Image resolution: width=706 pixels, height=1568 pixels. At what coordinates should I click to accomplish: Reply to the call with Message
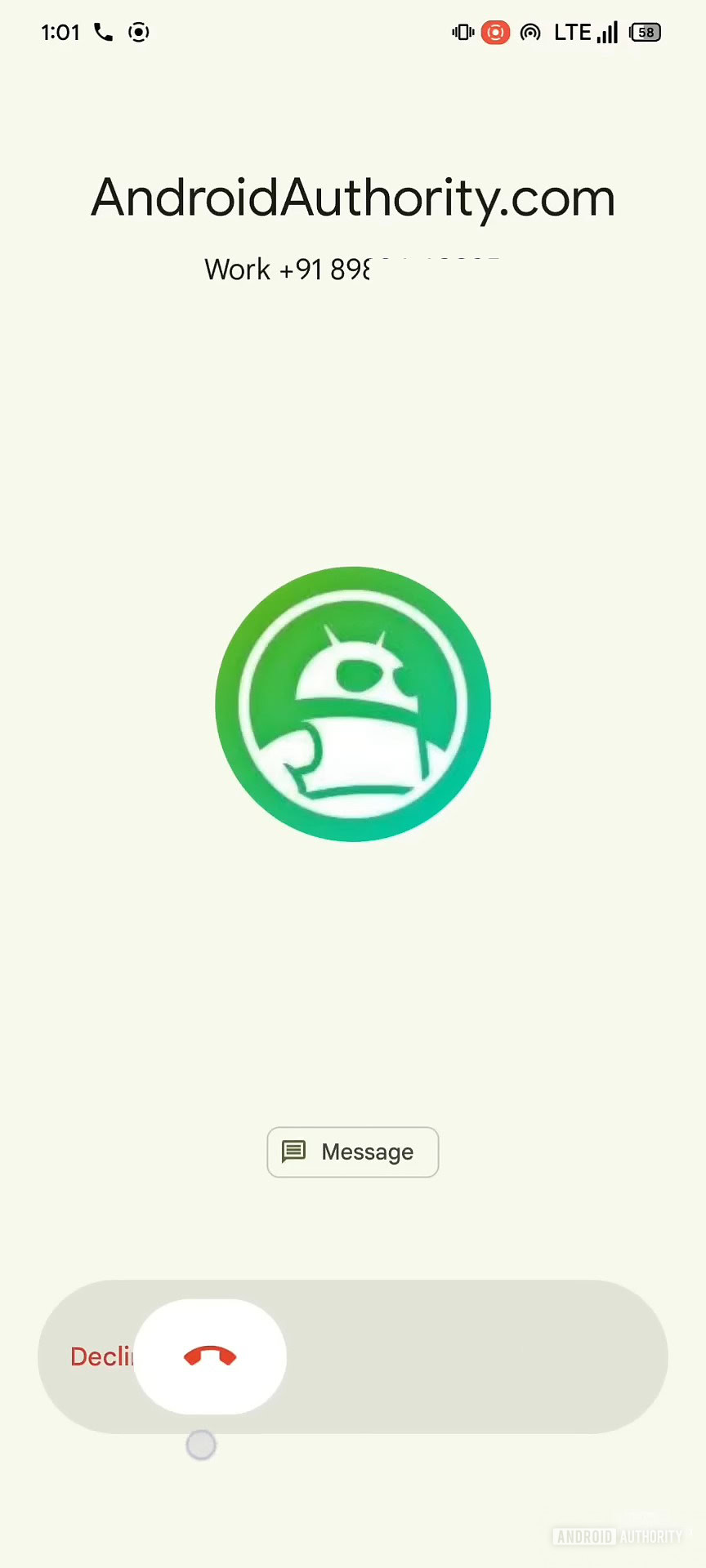[353, 1152]
